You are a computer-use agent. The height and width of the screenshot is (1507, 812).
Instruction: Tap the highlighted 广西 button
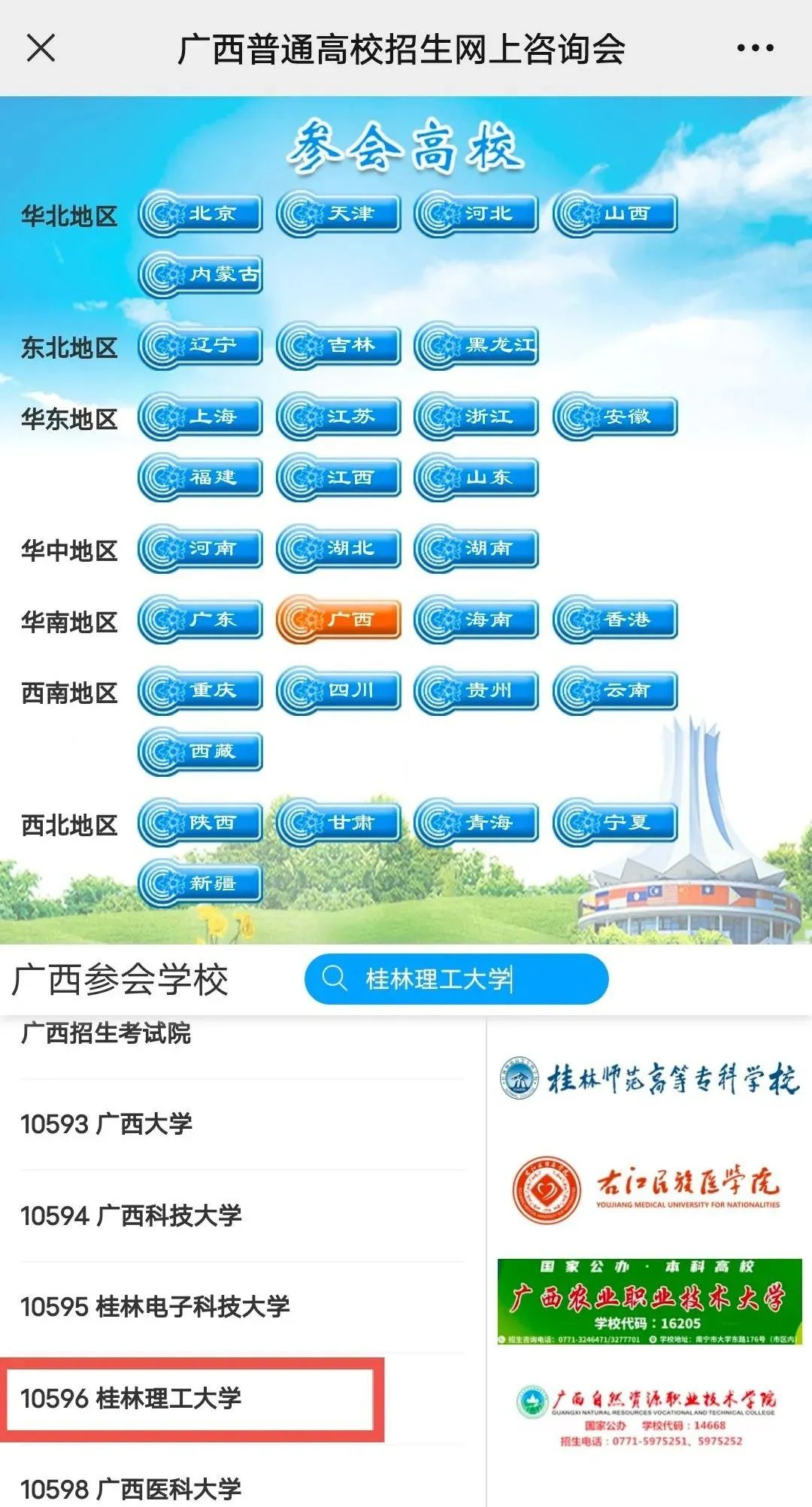(x=338, y=620)
